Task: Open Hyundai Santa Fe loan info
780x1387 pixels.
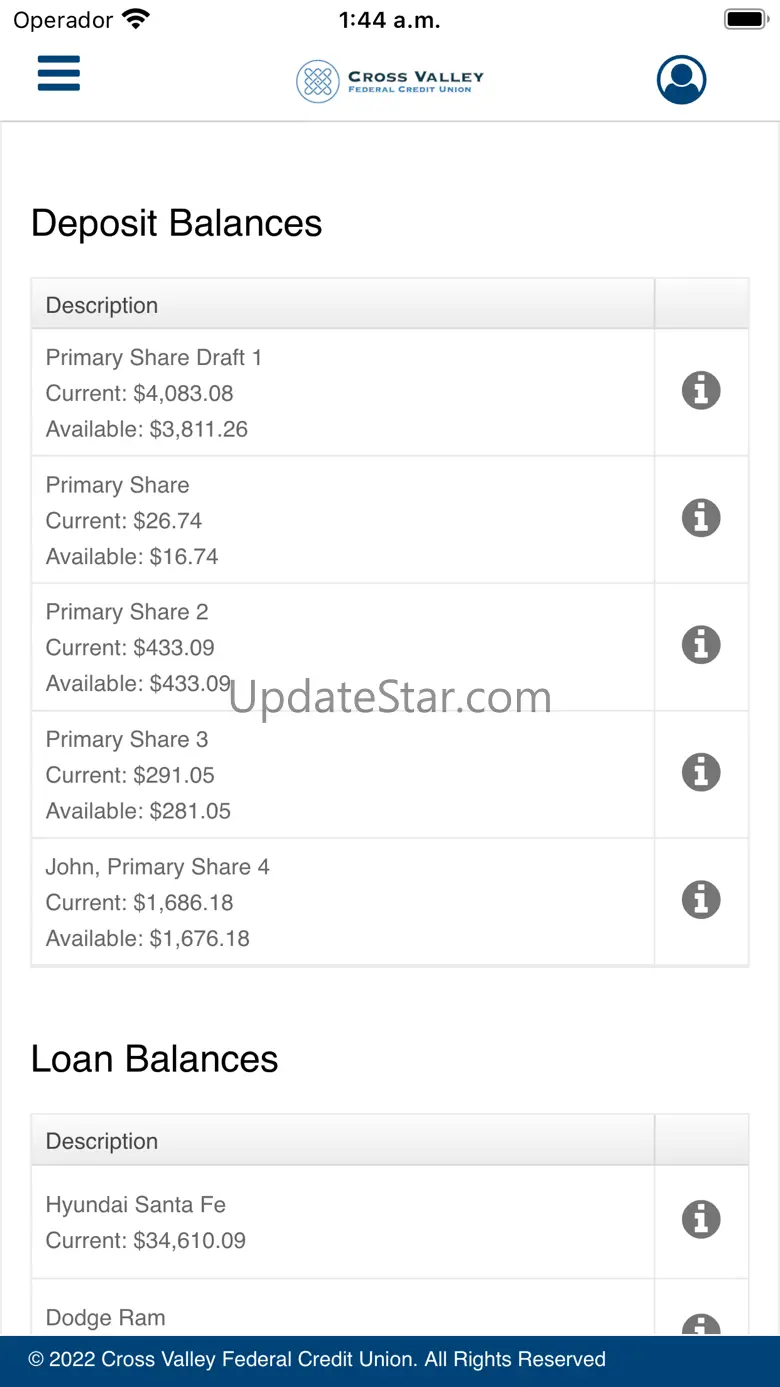Action: tap(701, 1220)
